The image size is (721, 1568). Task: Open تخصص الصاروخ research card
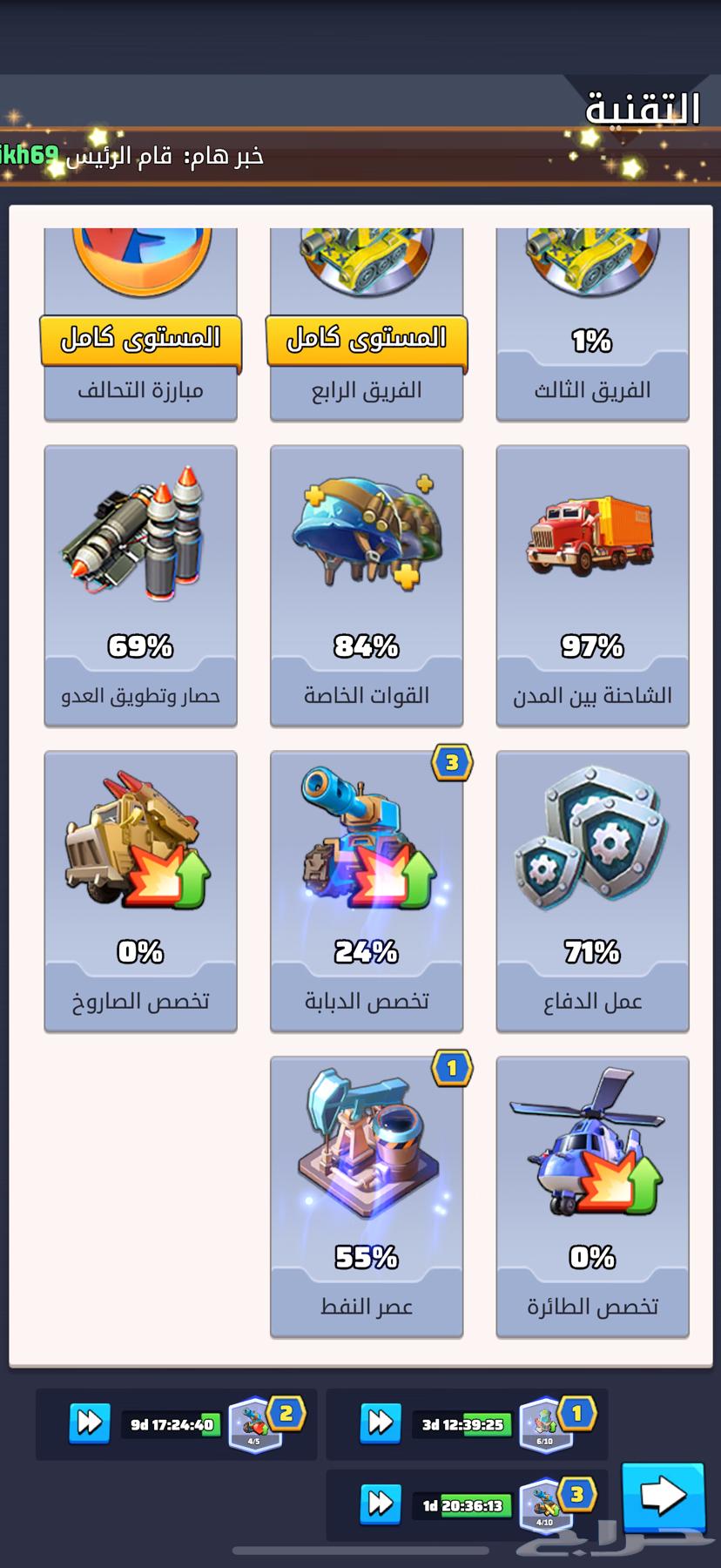[140, 891]
